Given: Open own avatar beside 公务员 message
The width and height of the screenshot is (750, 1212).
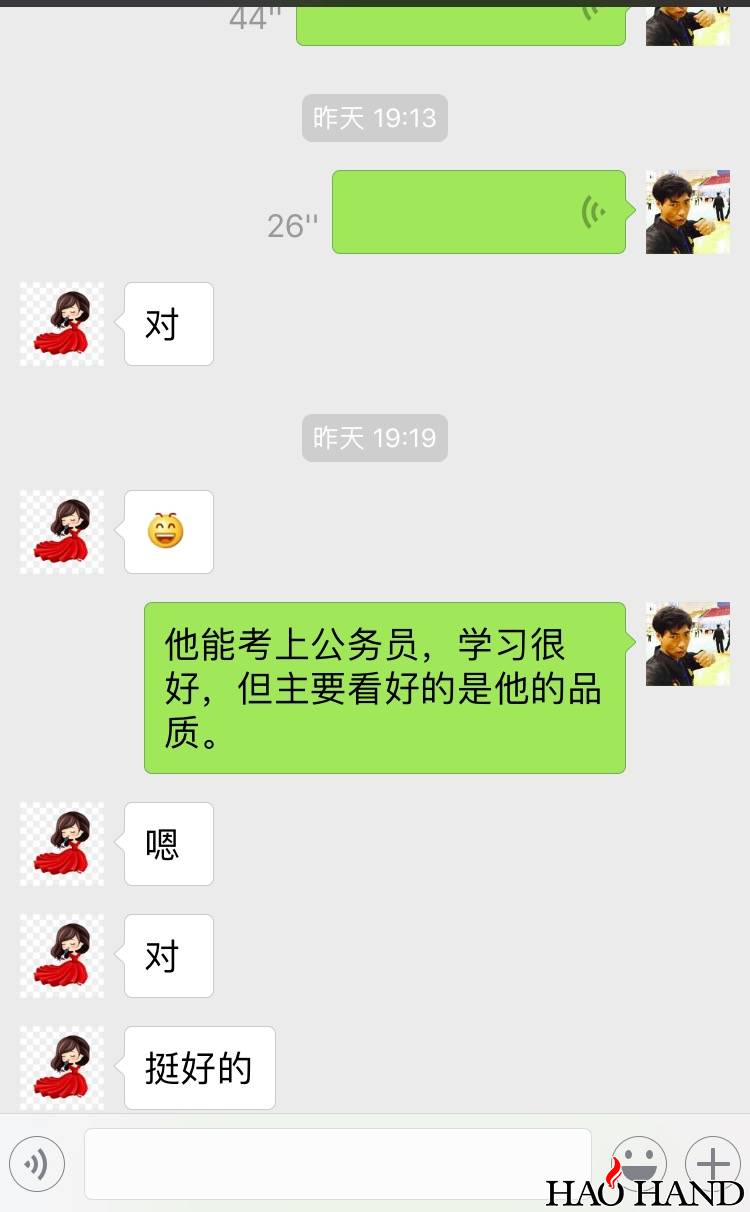Looking at the screenshot, I should [687, 644].
